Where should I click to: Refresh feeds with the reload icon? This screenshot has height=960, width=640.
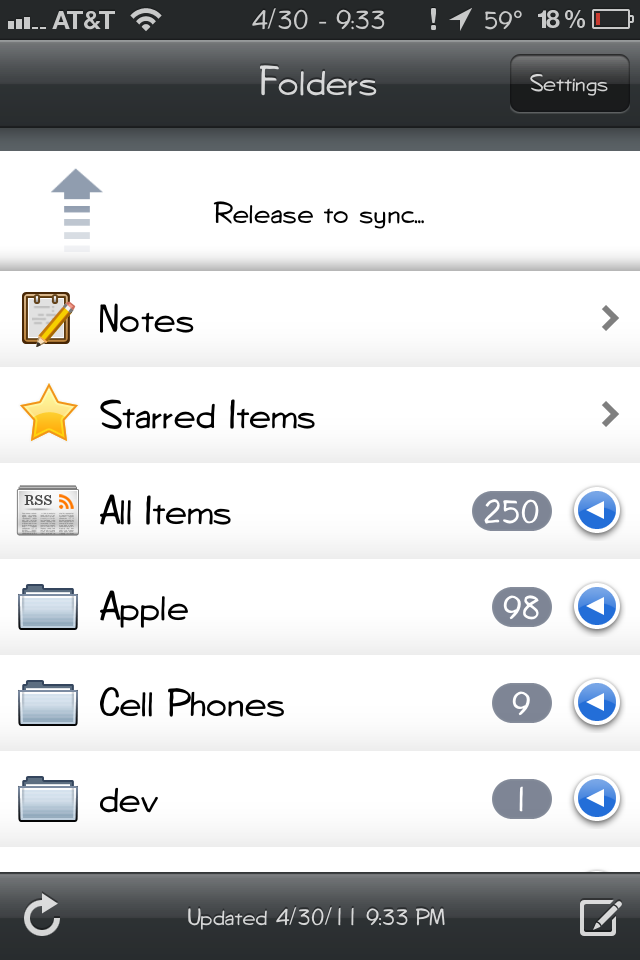(x=42, y=916)
